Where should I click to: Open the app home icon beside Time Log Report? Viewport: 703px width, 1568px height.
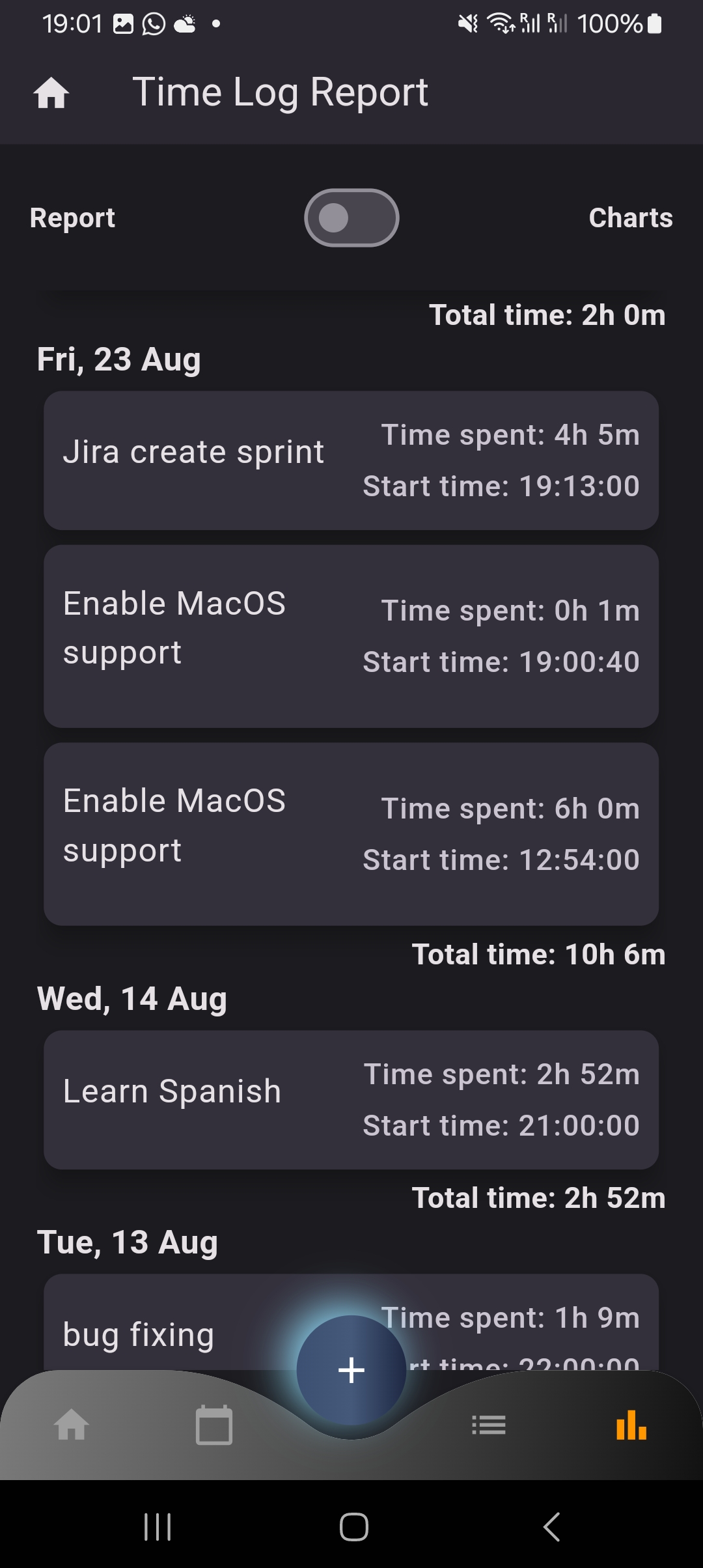52,92
